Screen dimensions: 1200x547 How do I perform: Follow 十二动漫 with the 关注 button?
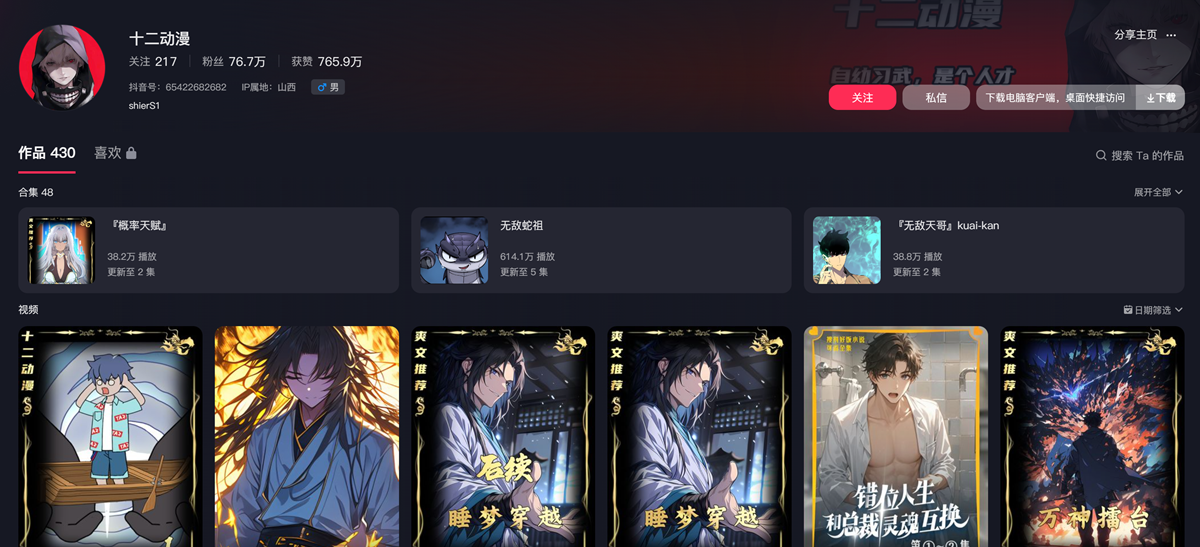(x=862, y=97)
